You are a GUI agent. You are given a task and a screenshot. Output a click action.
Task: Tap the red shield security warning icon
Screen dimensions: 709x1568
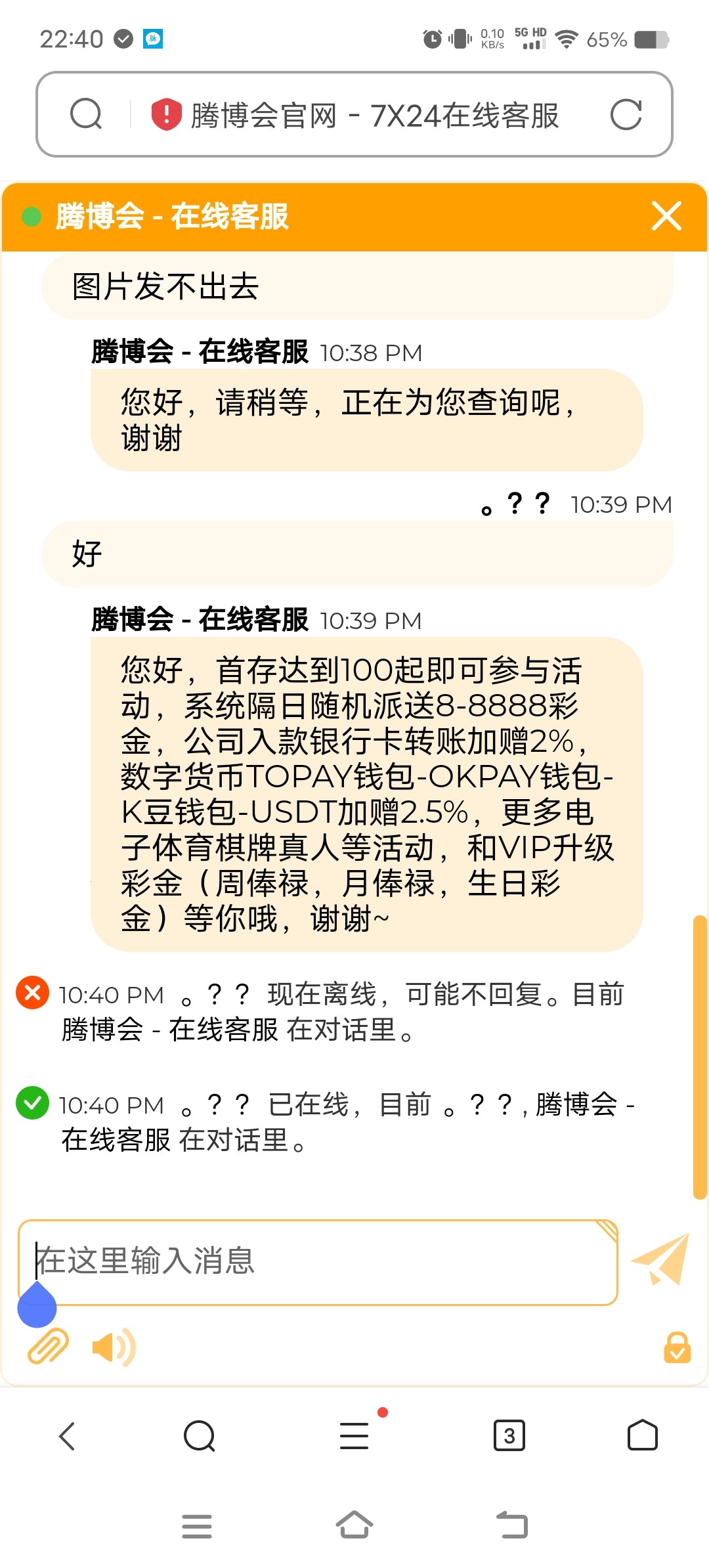tap(167, 115)
